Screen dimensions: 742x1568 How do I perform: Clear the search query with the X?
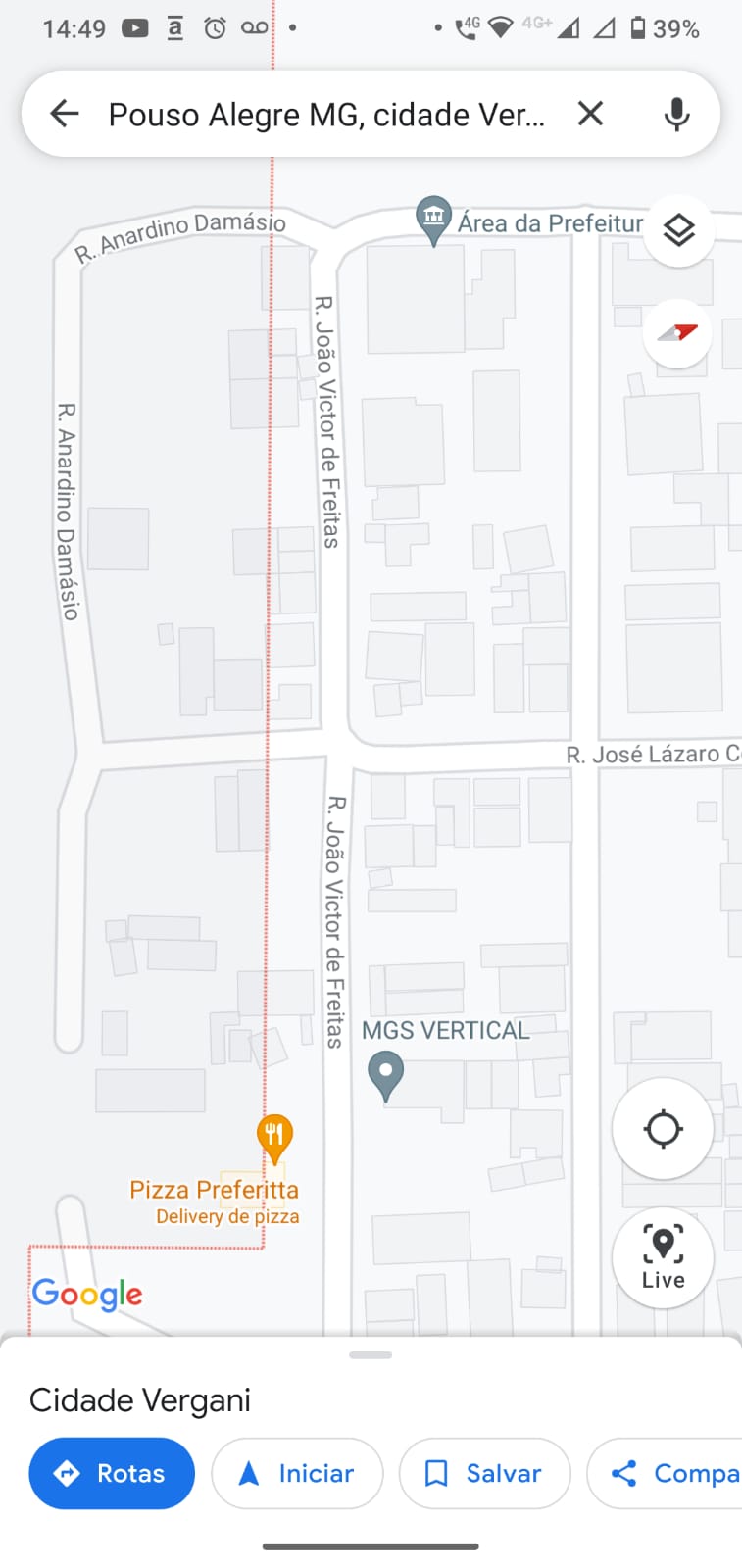point(590,114)
